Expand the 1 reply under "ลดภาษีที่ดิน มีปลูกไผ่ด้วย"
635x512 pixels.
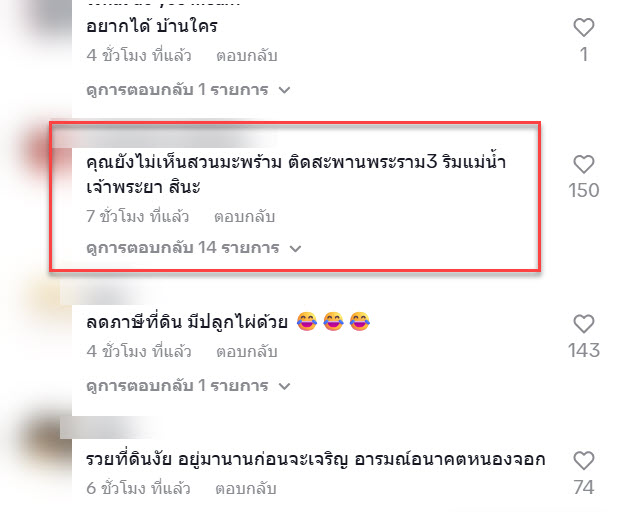tap(188, 385)
